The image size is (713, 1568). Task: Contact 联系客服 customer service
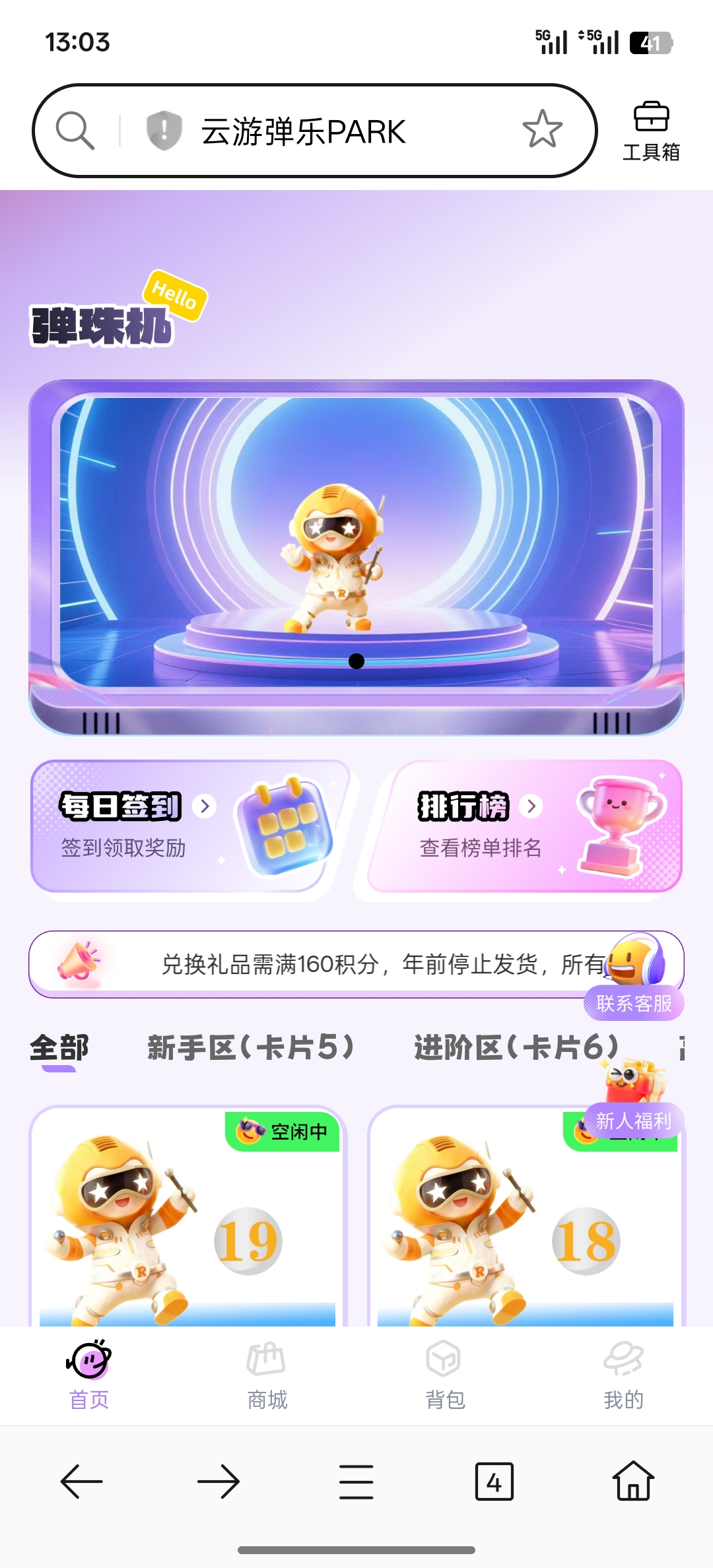(634, 1003)
